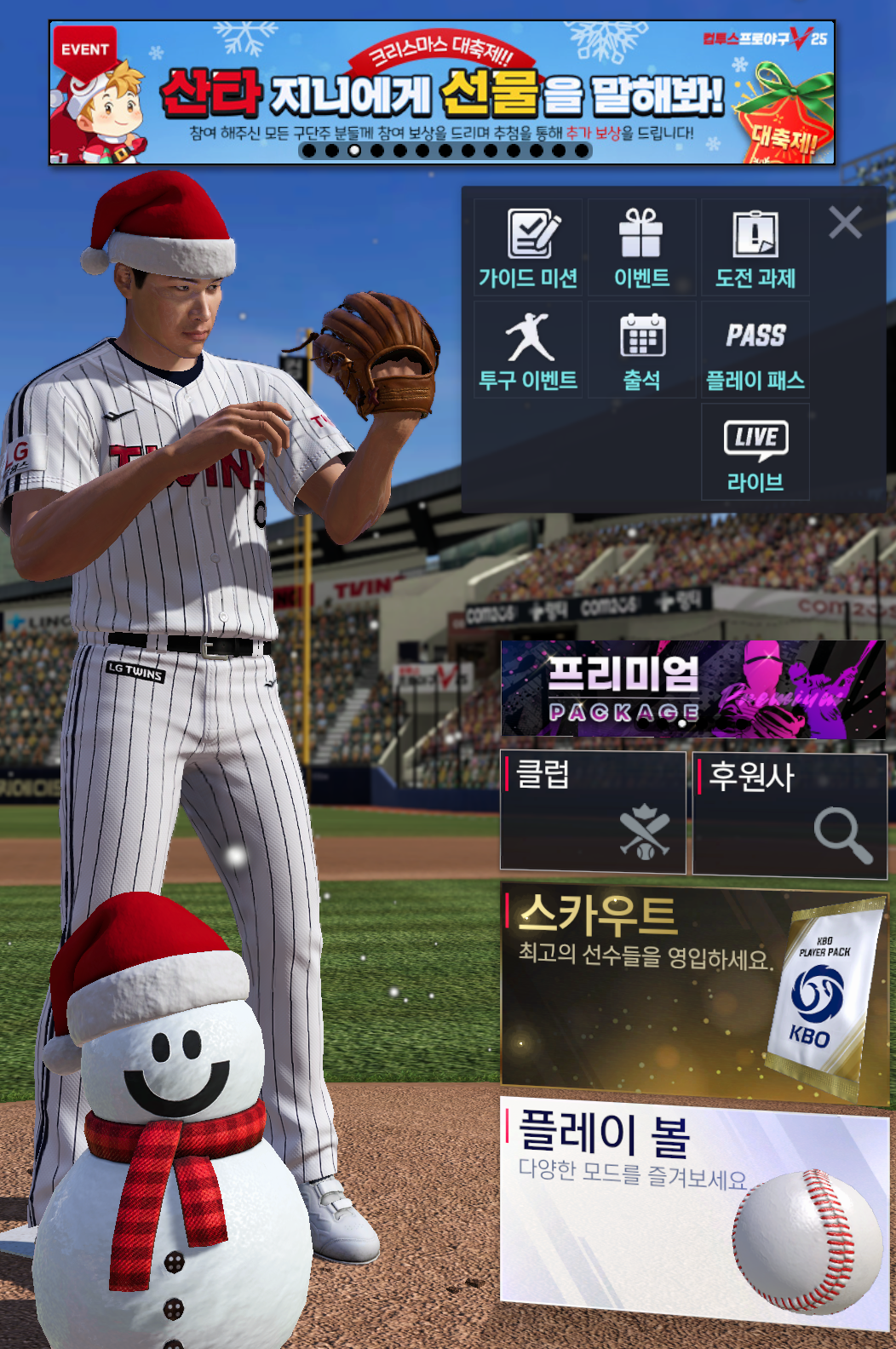896x1349 pixels.
Task: Open the 후원사 sponsor menu
Action: (x=790, y=814)
